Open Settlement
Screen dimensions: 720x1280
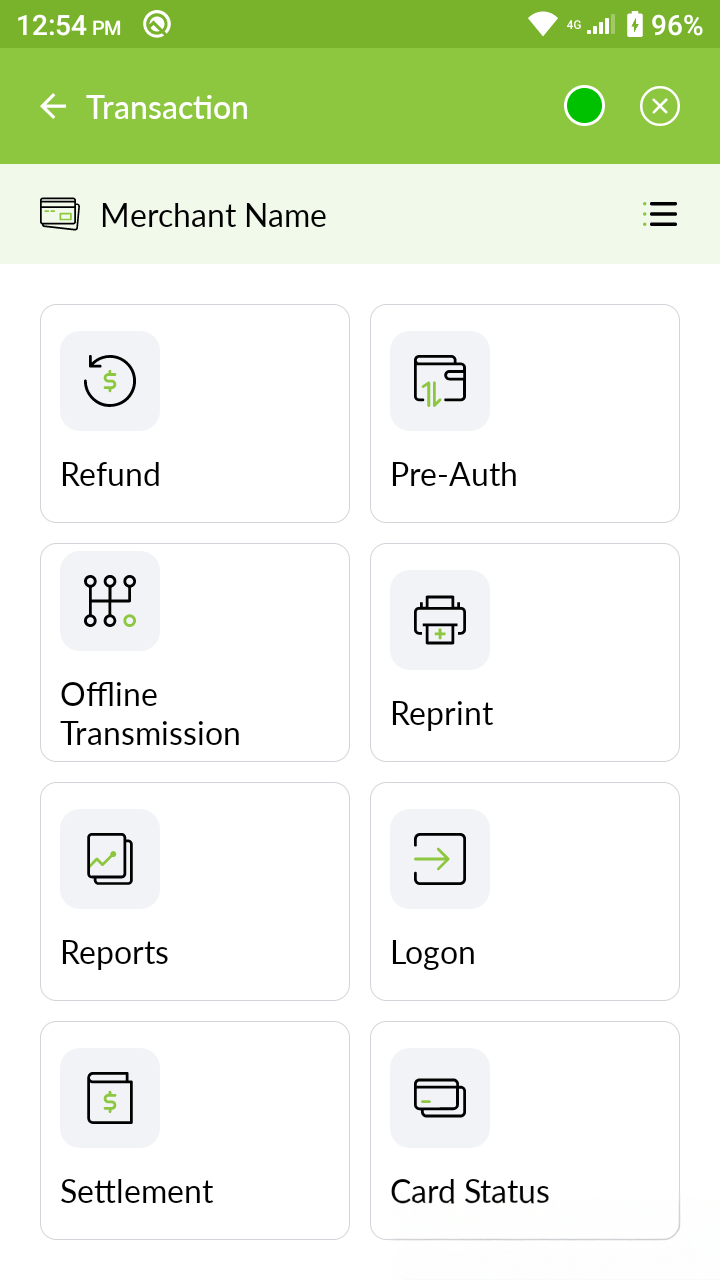tap(195, 1130)
